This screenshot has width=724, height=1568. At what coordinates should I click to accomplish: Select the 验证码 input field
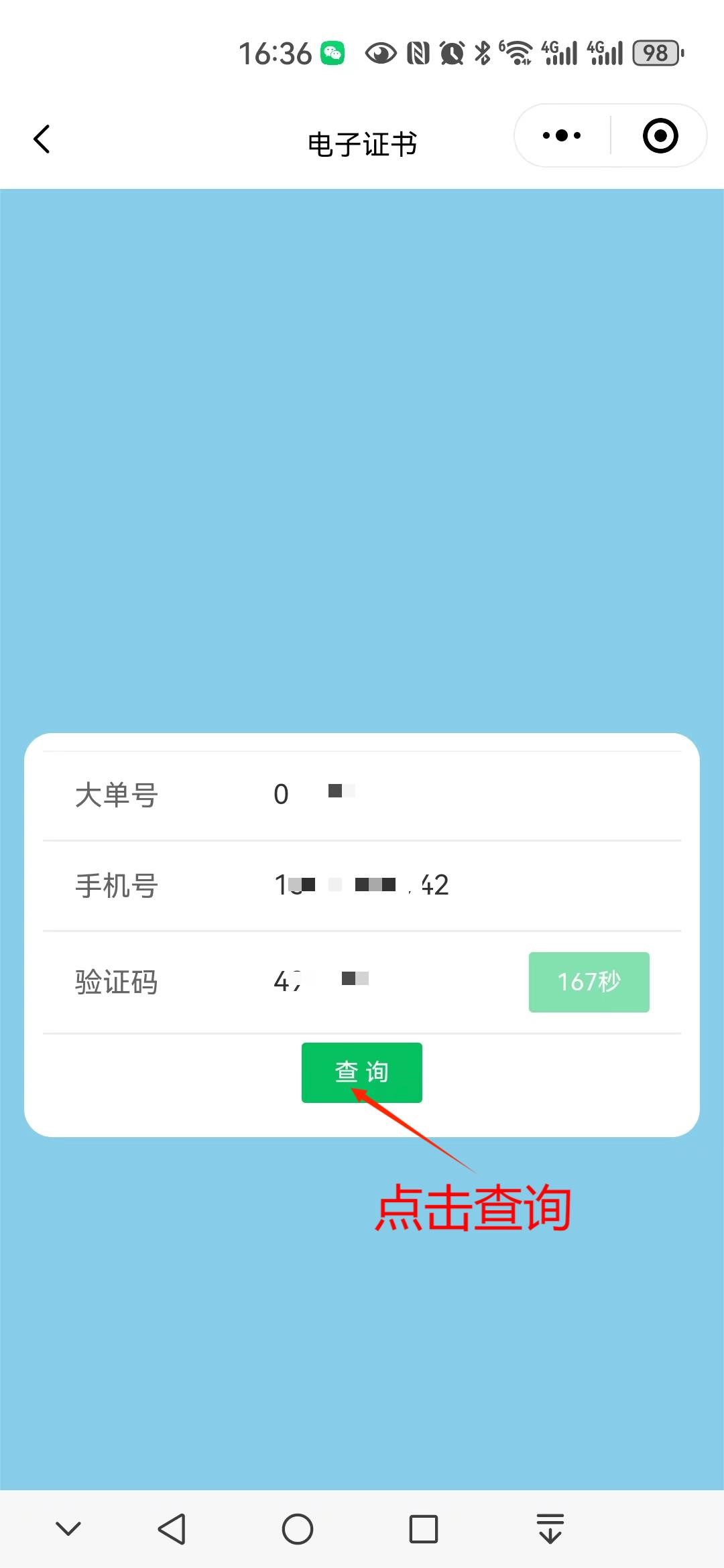(x=389, y=982)
